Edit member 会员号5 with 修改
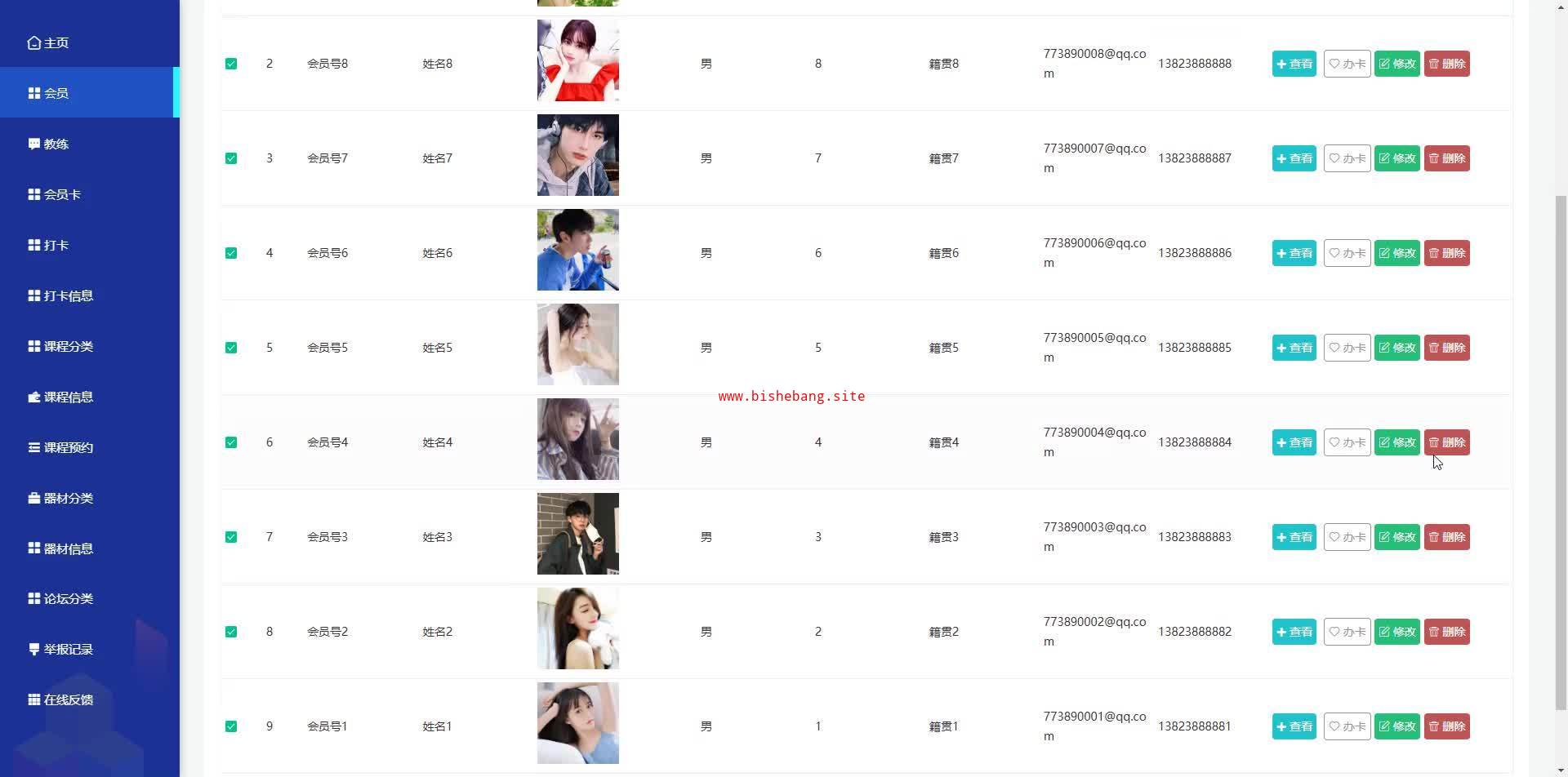Viewport: 1568px width, 777px height. tap(1396, 348)
